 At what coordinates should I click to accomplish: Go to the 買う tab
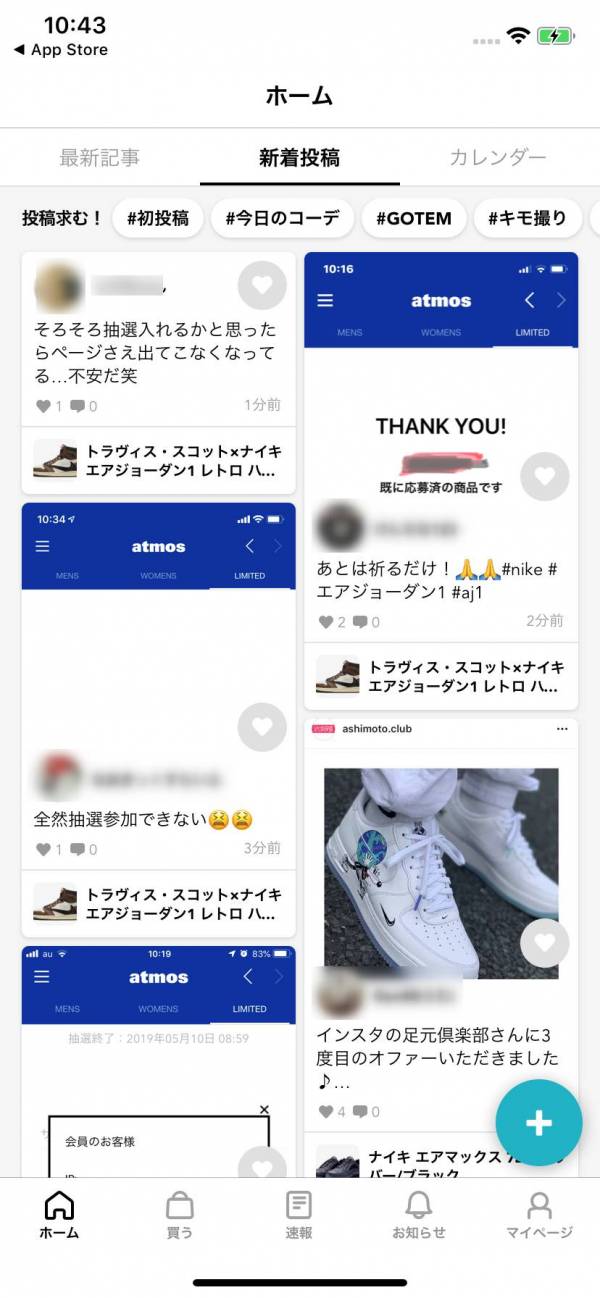(x=180, y=1214)
